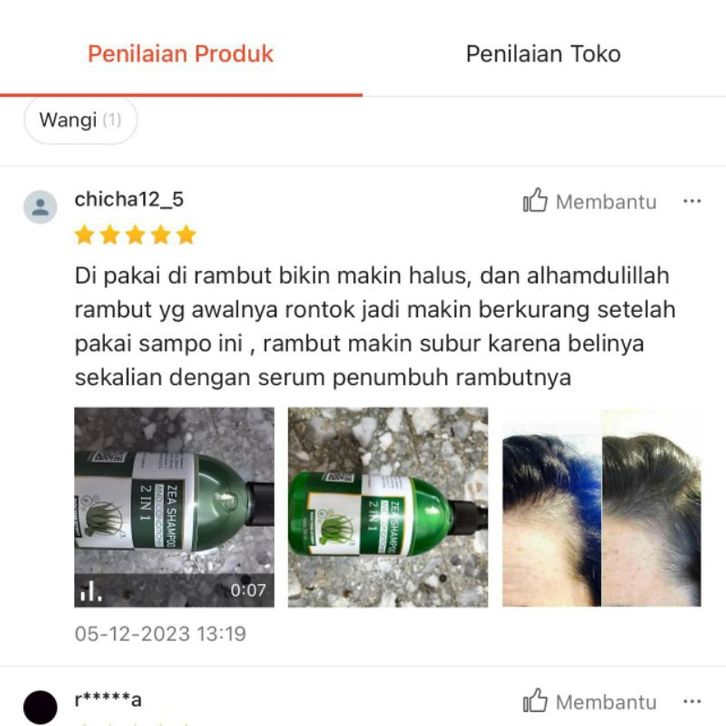Mark r*****a's review as Membantu
726x726 pixels.
click(589, 701)
